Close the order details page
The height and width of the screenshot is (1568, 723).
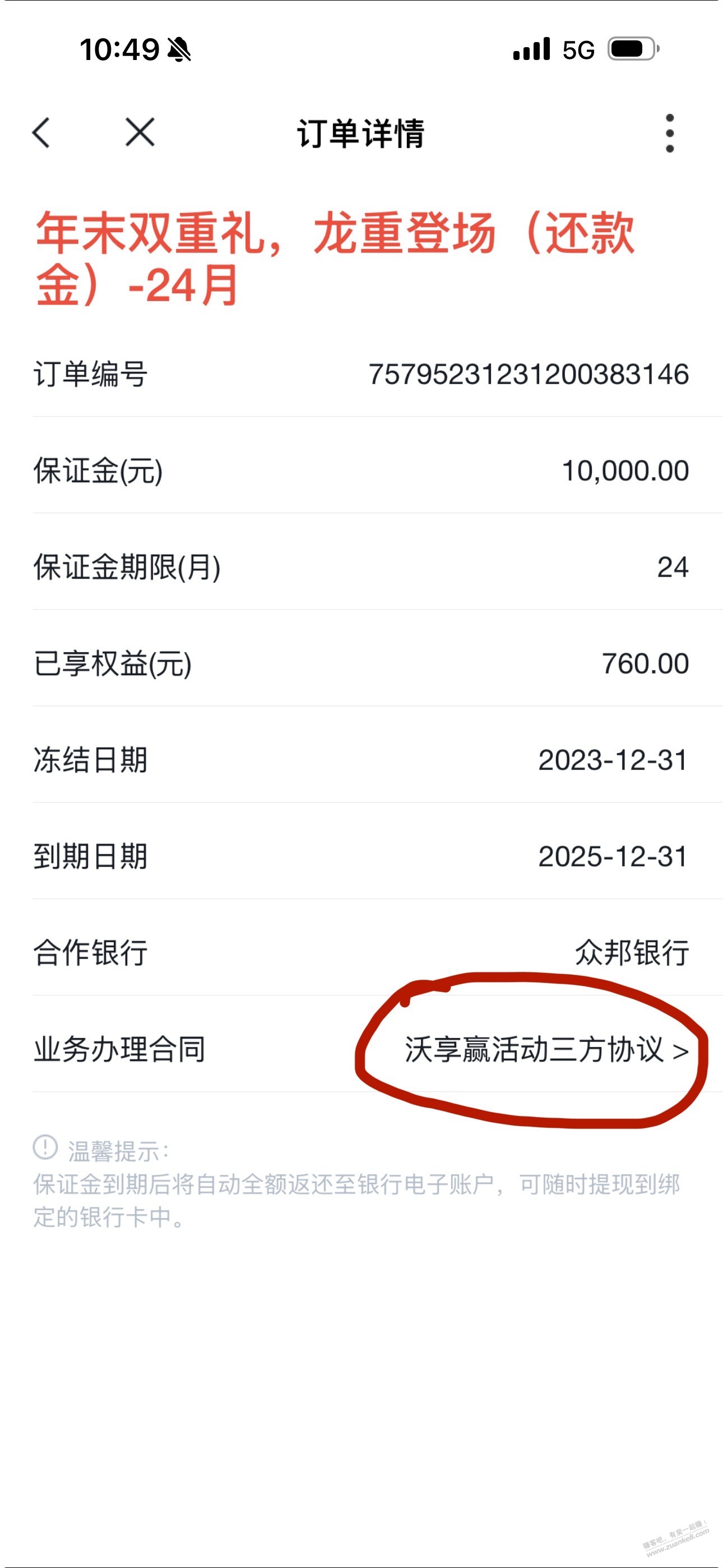(140, 132)
